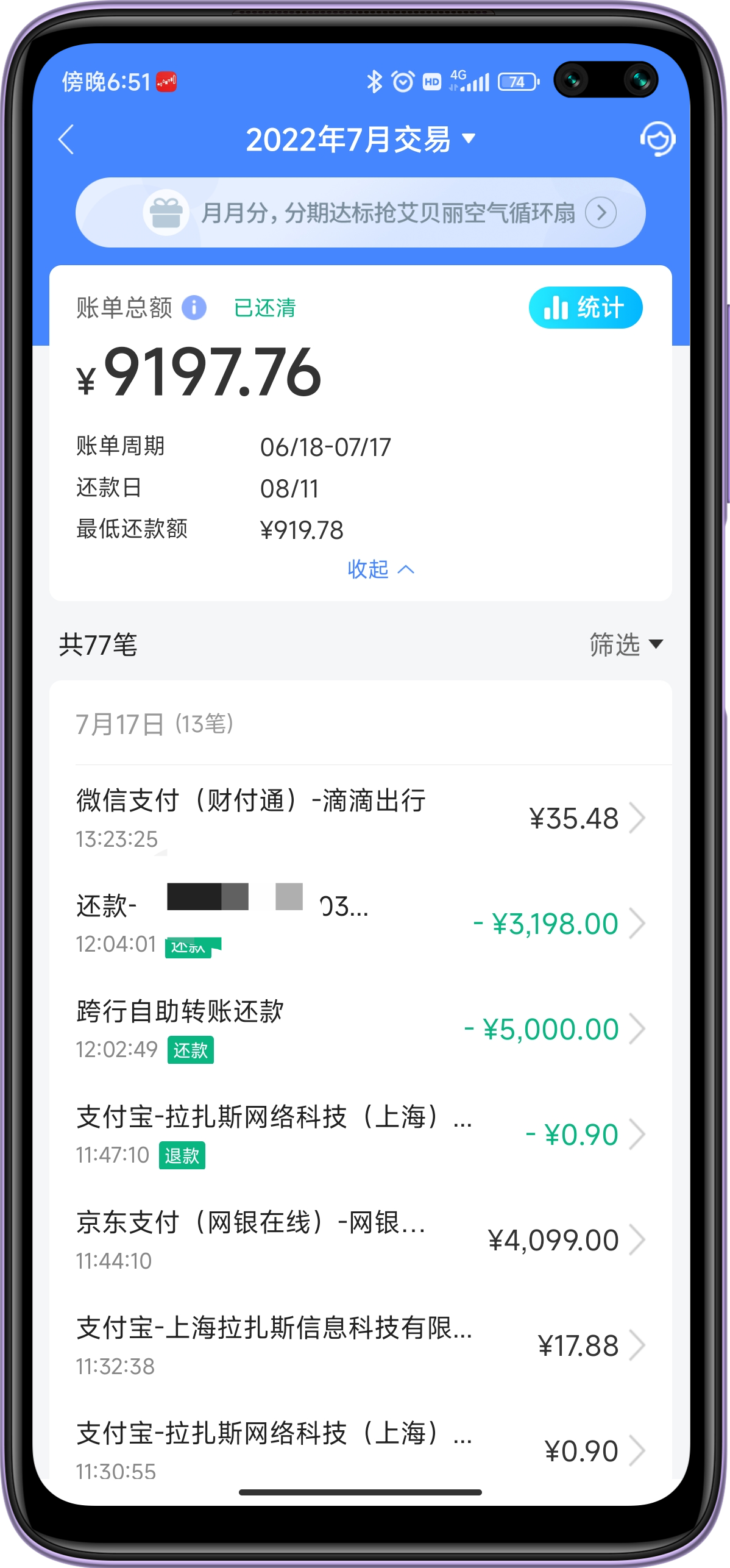
Task: Open the 滴滴出行 ¥35.48 transaction
Action: click(360, 818)
